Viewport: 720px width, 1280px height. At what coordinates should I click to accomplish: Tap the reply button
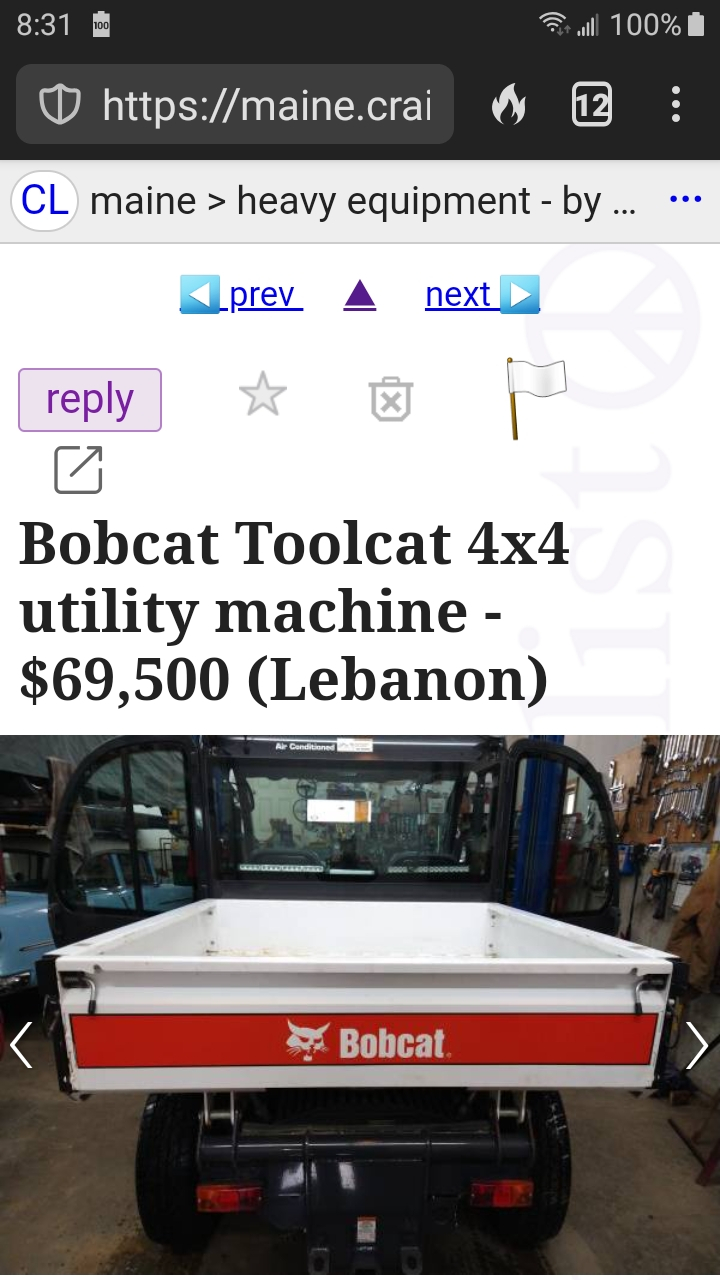(90, 400)
